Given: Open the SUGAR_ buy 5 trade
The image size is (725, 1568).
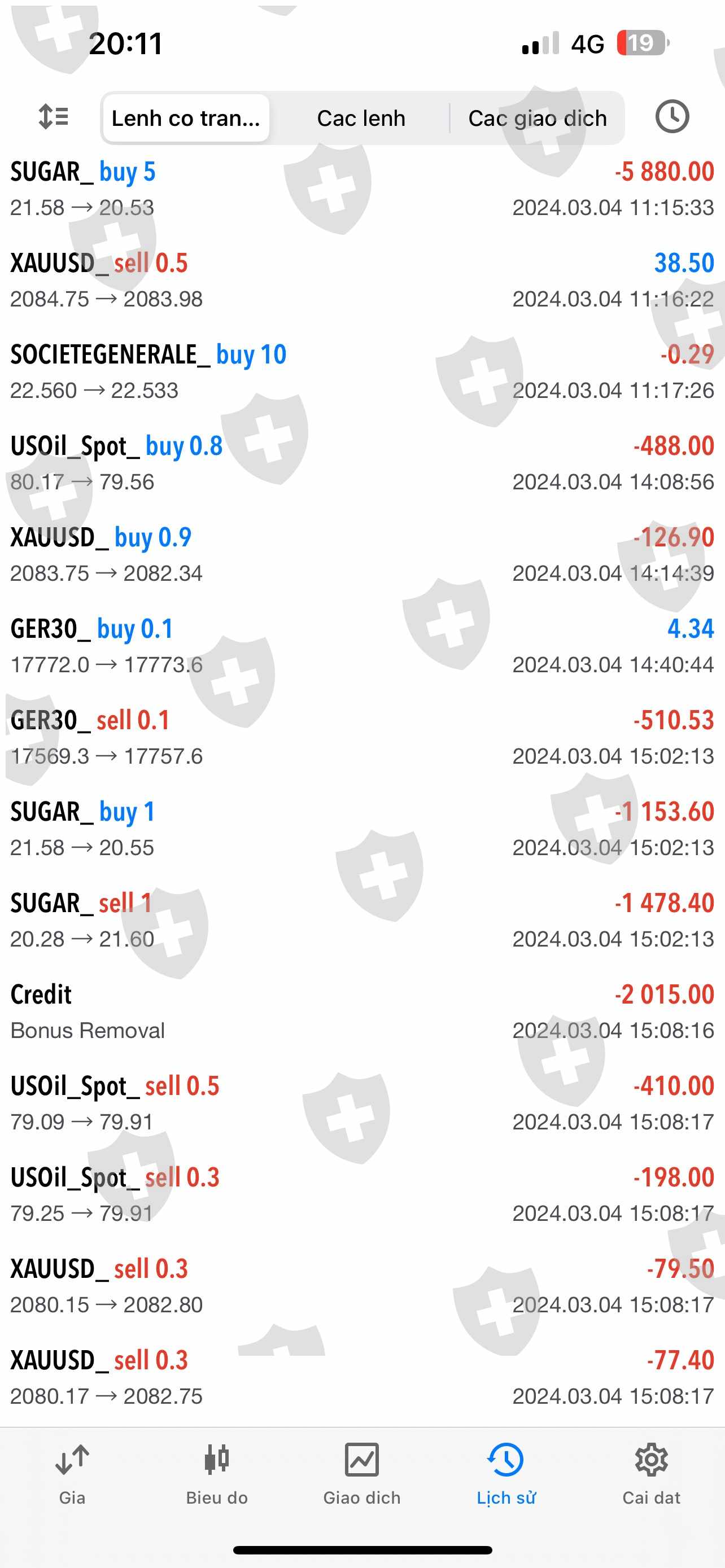Looking at the screenshot, I should (361, 189).
